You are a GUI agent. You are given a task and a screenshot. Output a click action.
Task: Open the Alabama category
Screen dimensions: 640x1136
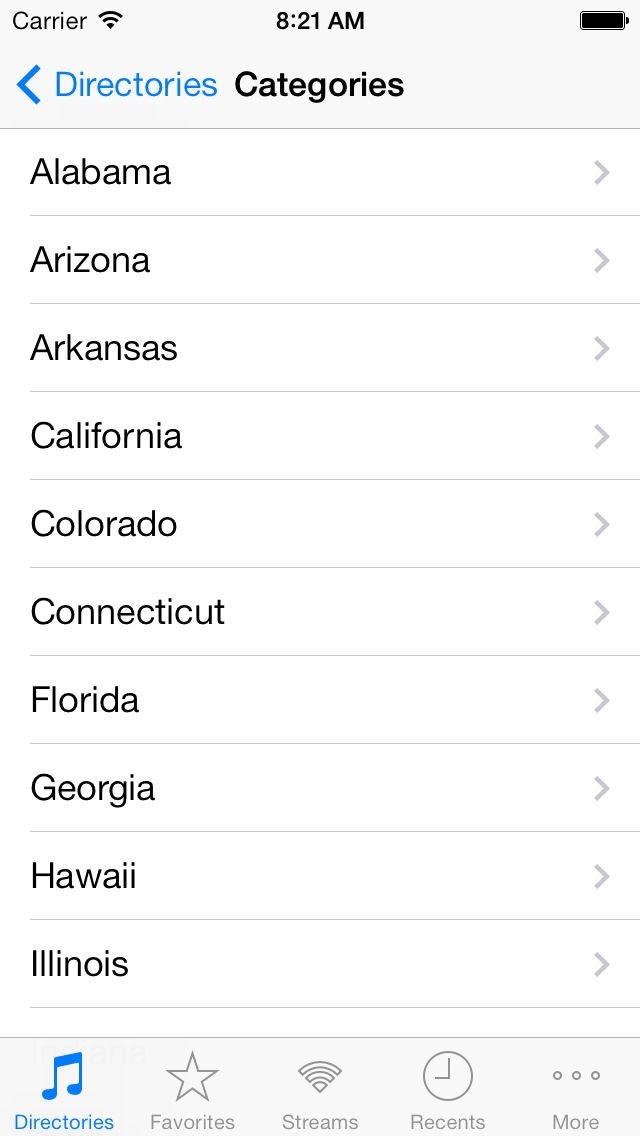tap(320, 172)
